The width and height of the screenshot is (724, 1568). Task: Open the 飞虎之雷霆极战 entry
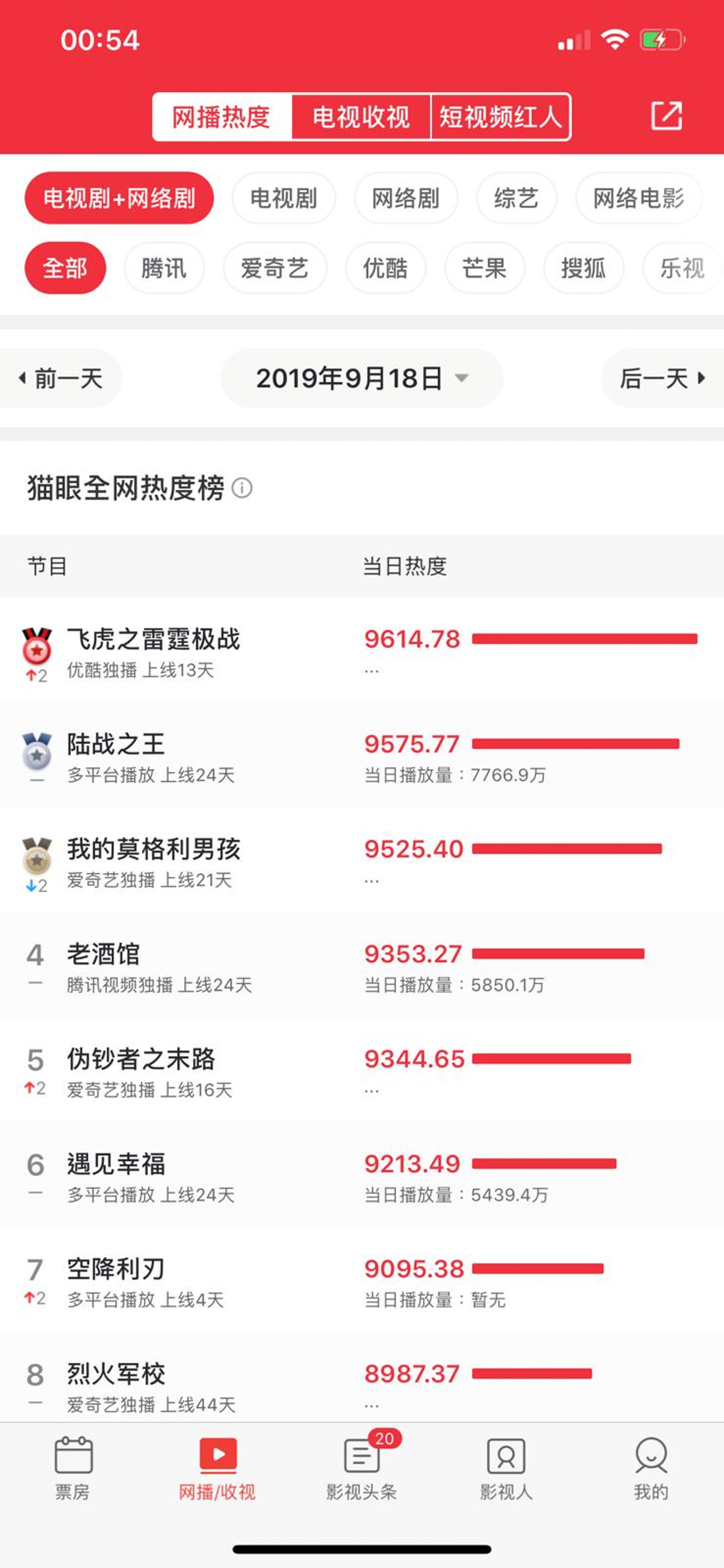pyautogui.click(x=154, y=640)
